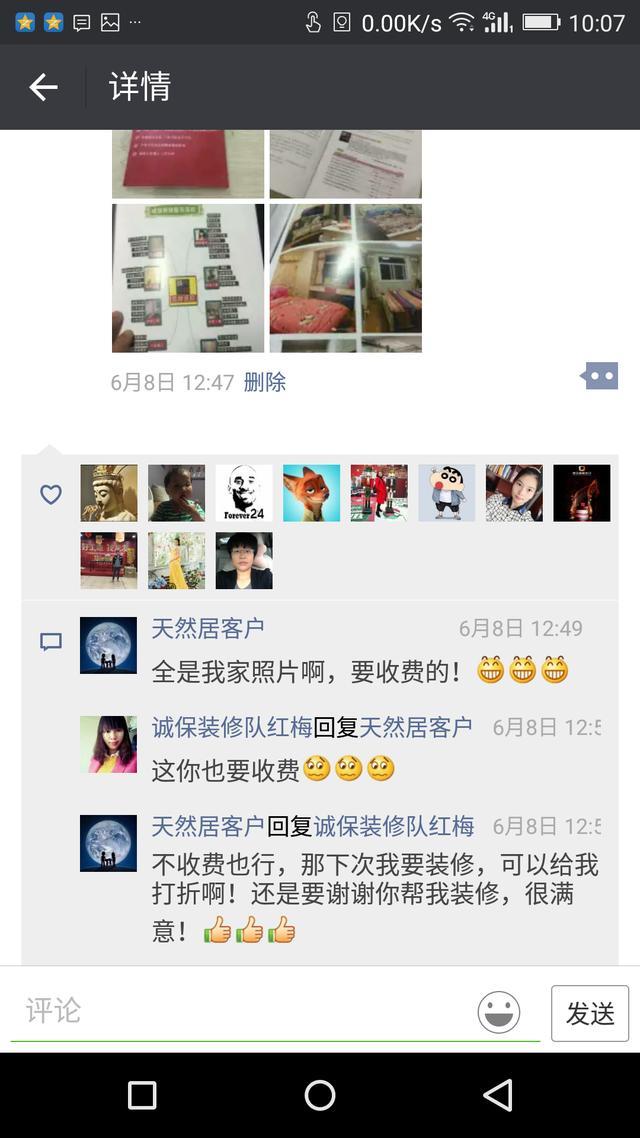
Task: Go back using the top arrow
Action: point(43,88)
